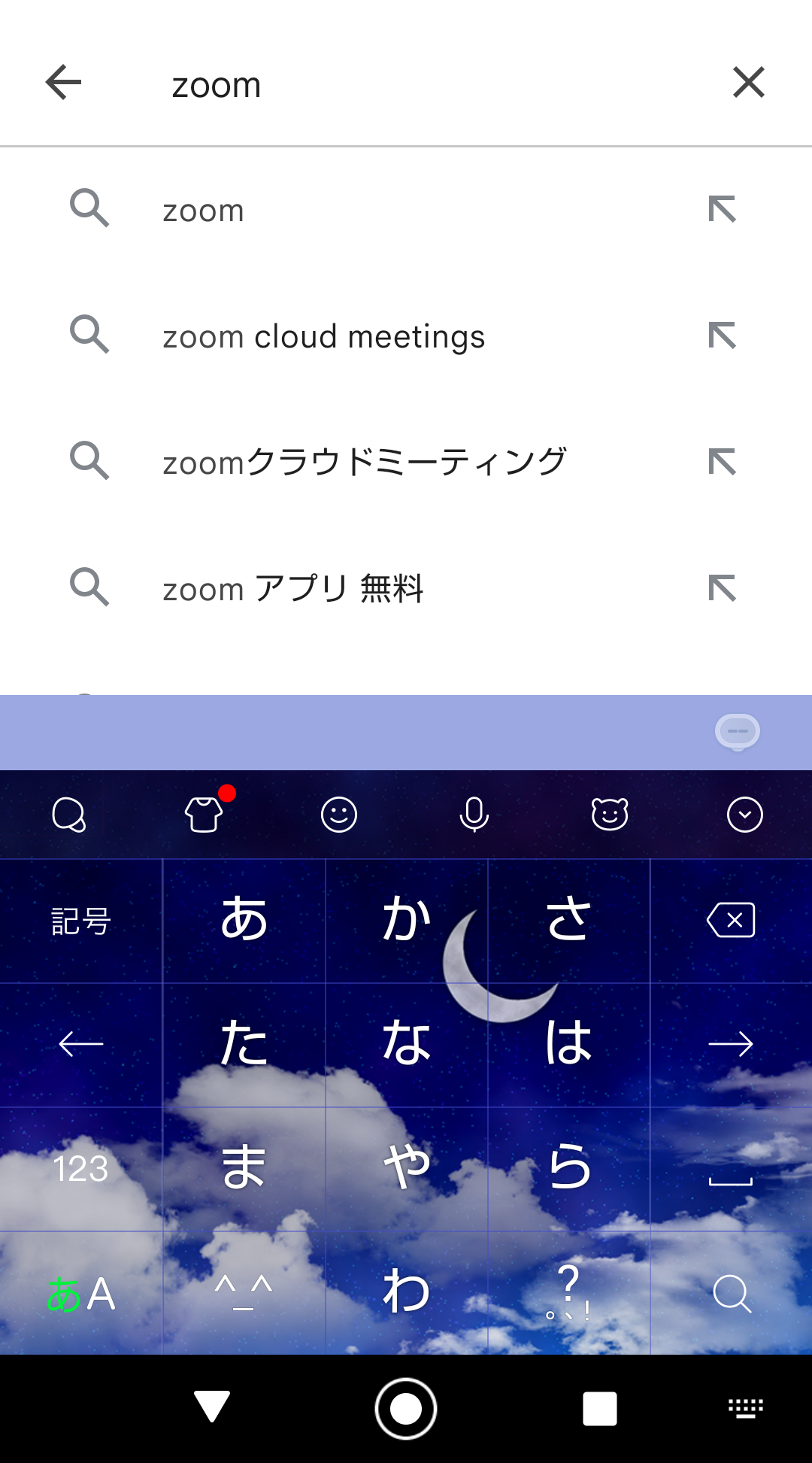Viewport: 812px width, 1463px height.
Task: Switch keyboard to the 123 number layout
Action: (80, 1169)
